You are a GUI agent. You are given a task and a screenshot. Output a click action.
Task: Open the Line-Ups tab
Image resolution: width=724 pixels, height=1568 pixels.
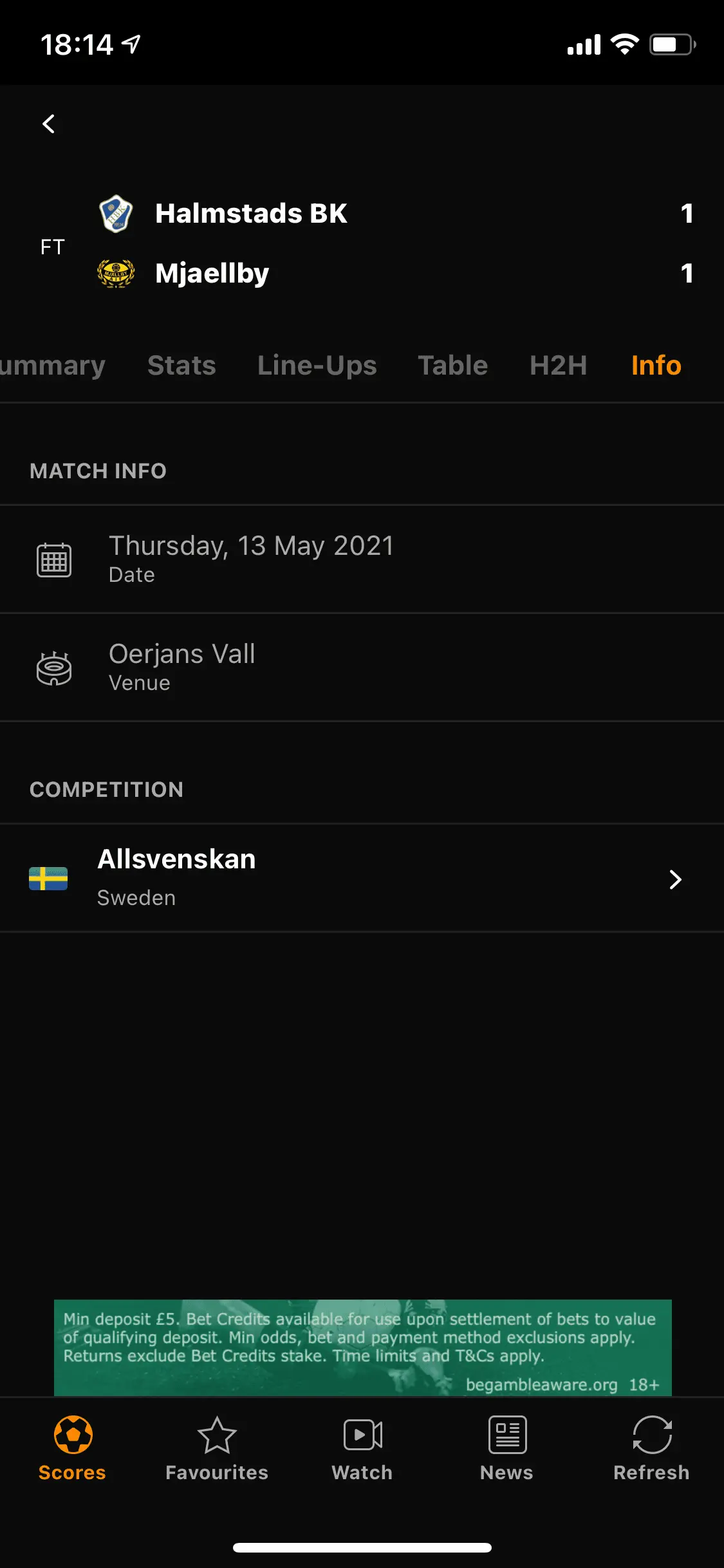317,366
